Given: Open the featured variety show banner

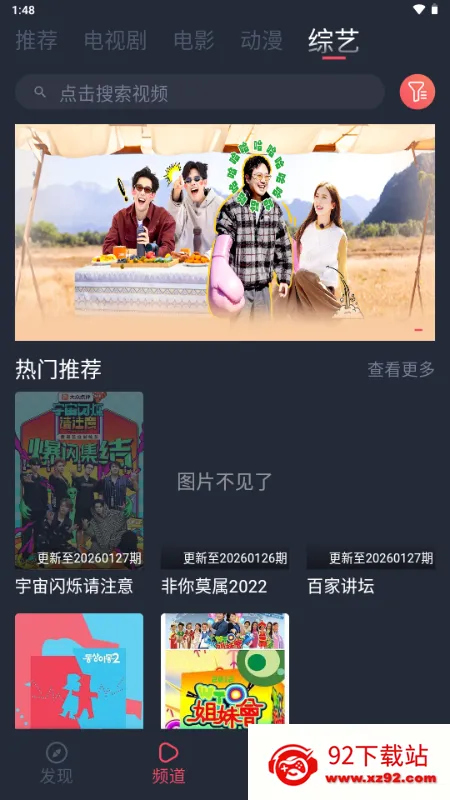Looking at the screenshot, I should [225, 232].
